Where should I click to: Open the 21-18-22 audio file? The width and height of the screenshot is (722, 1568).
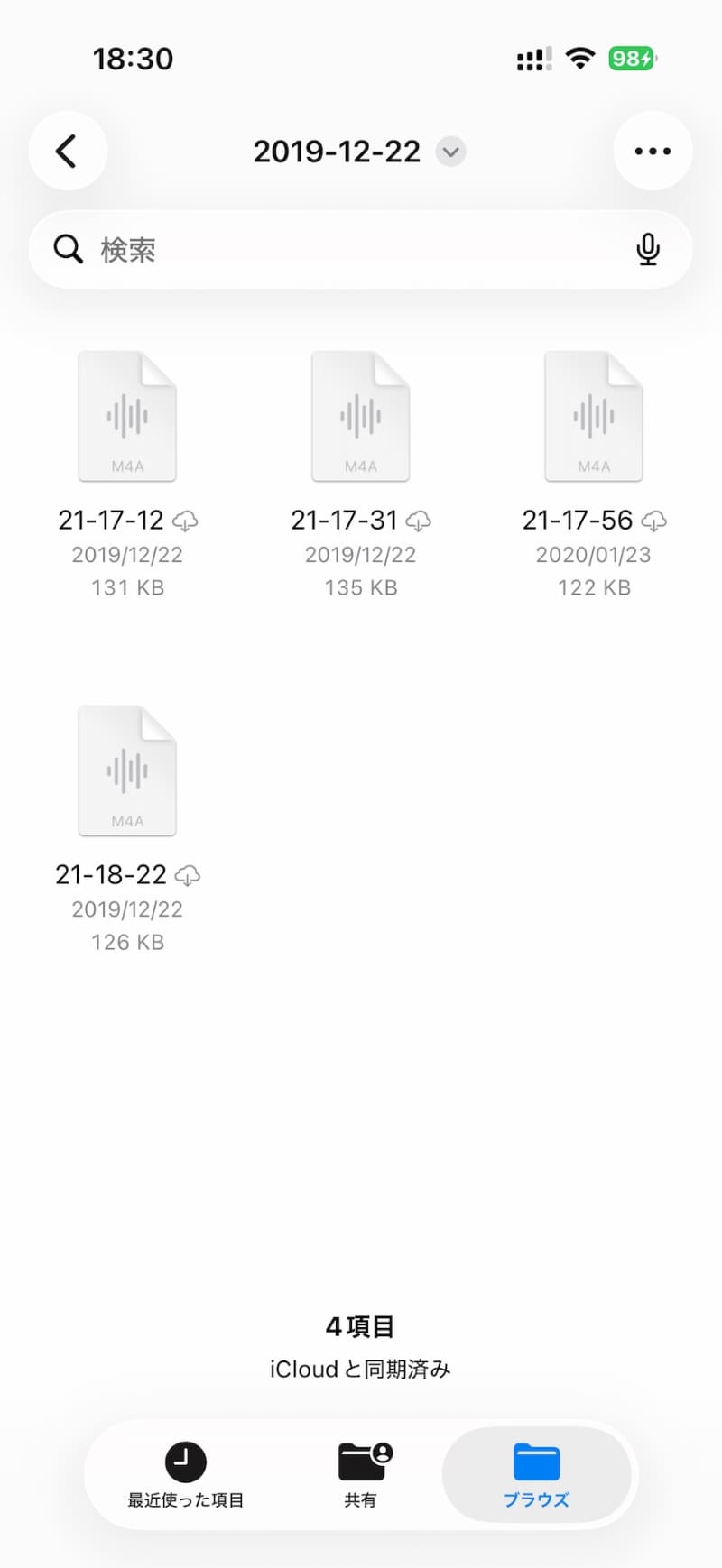coord(127,770)
